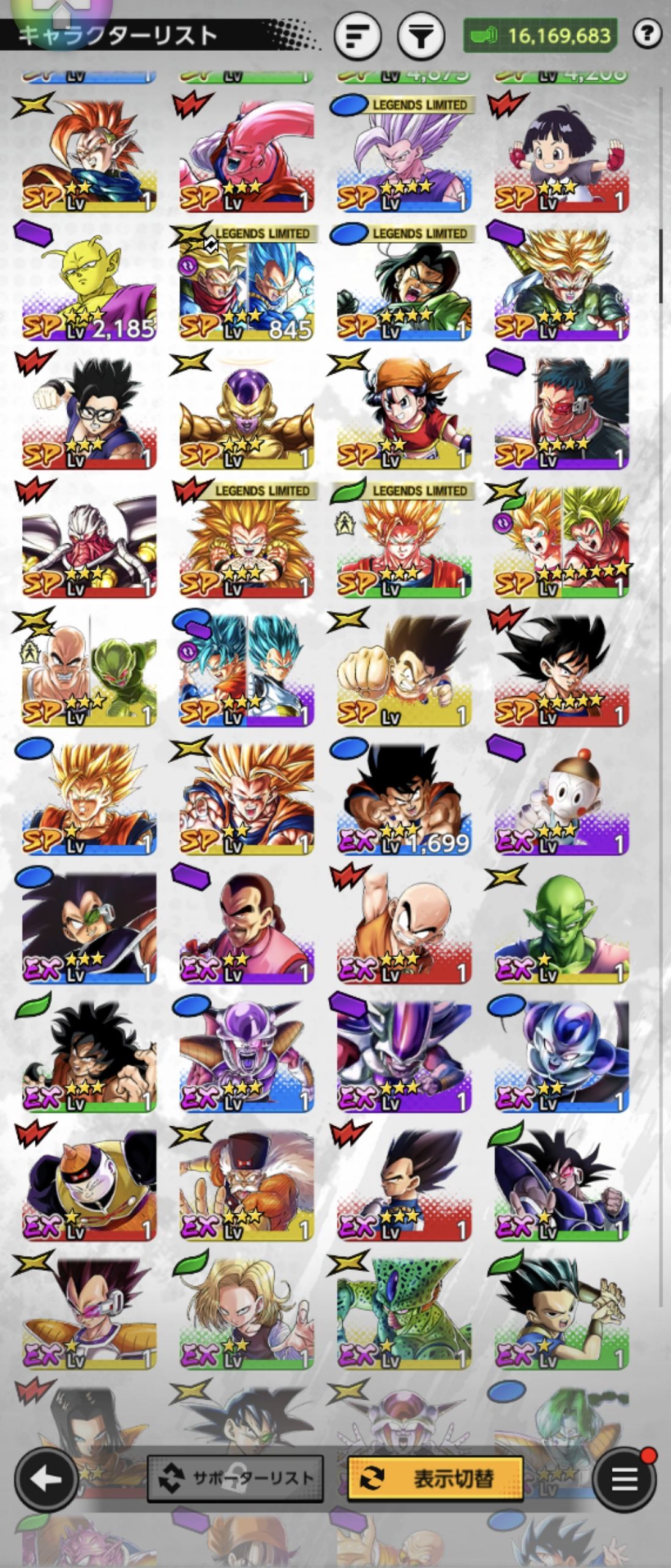Viewport: 671px width, 1568px height.
Task: Open the EX Goku card level 1,699
Action: [x=404, y=801]
